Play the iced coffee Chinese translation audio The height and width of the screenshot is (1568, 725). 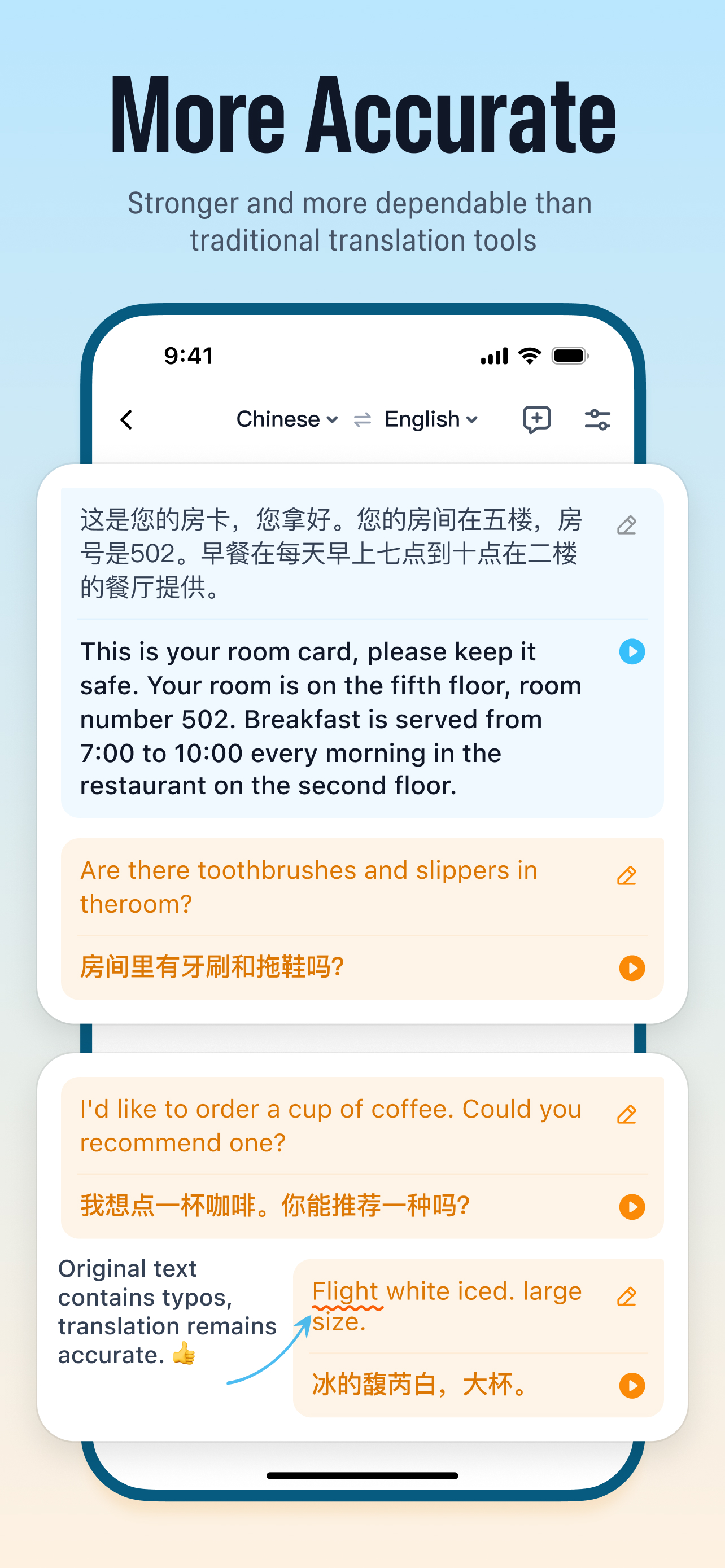[633, 1386]
